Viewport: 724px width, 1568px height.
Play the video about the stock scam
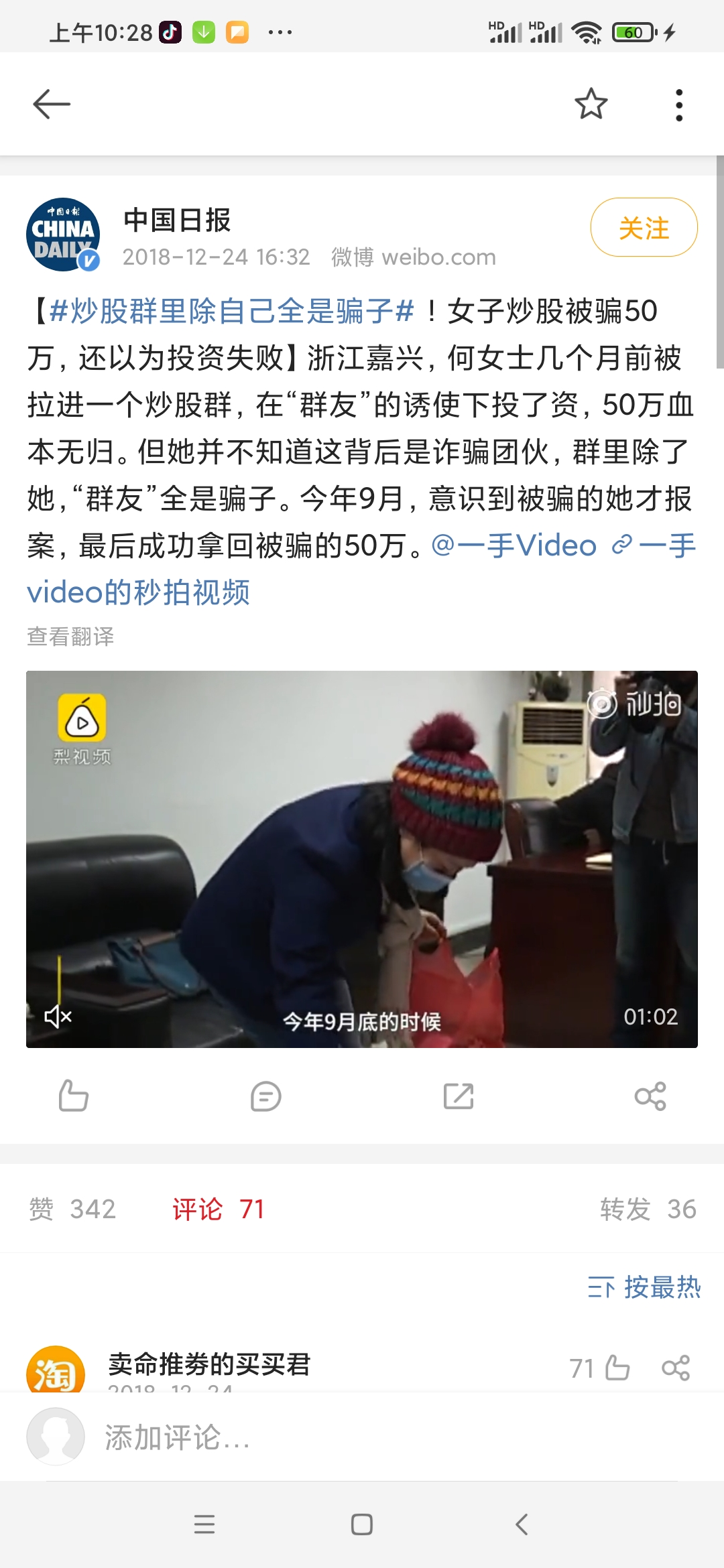pyautogui.click(x=362, y=858)
